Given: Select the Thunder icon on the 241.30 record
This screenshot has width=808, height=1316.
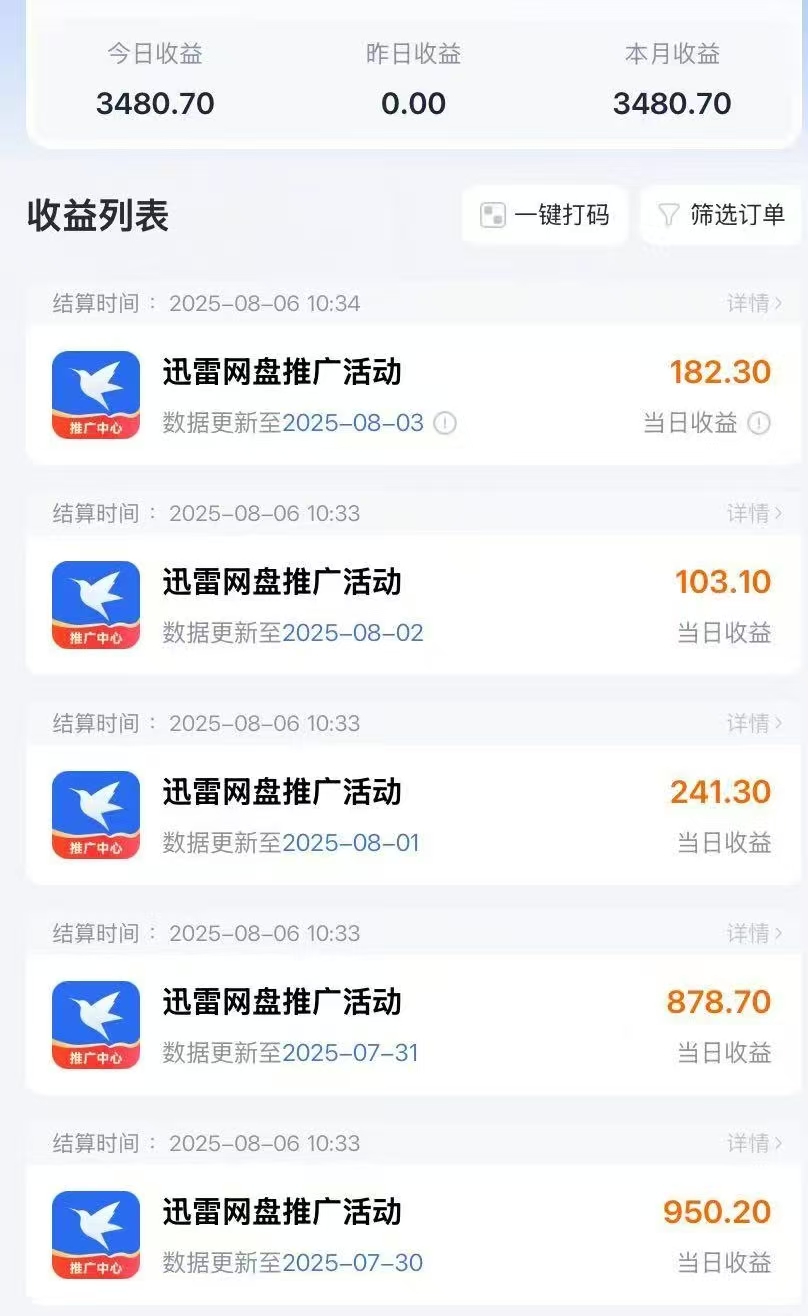Looking at the screenshot, I should click(x=96, y=814).
